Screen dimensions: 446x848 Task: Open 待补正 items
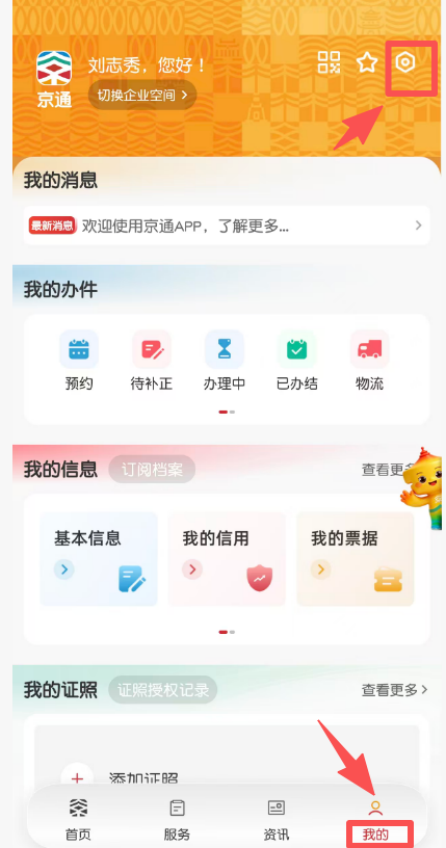tap(151, 361)
